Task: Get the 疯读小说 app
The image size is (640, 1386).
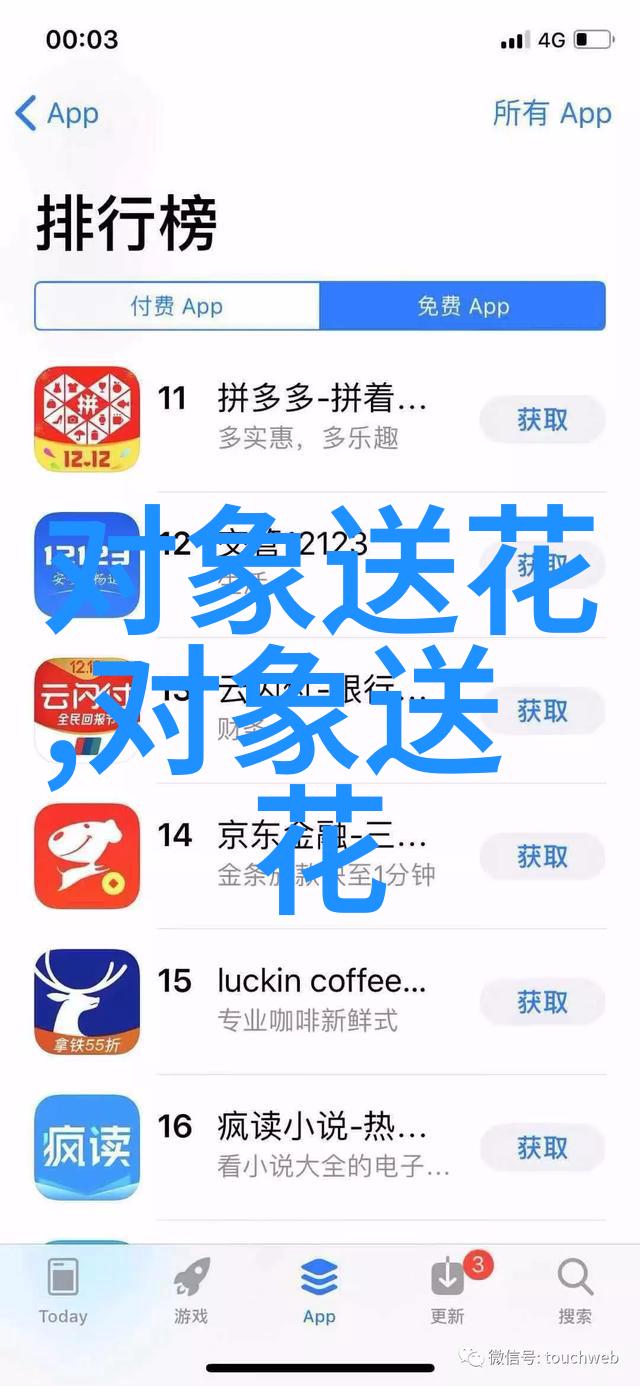Action: pyautogui.click(x=542, y=1147)
